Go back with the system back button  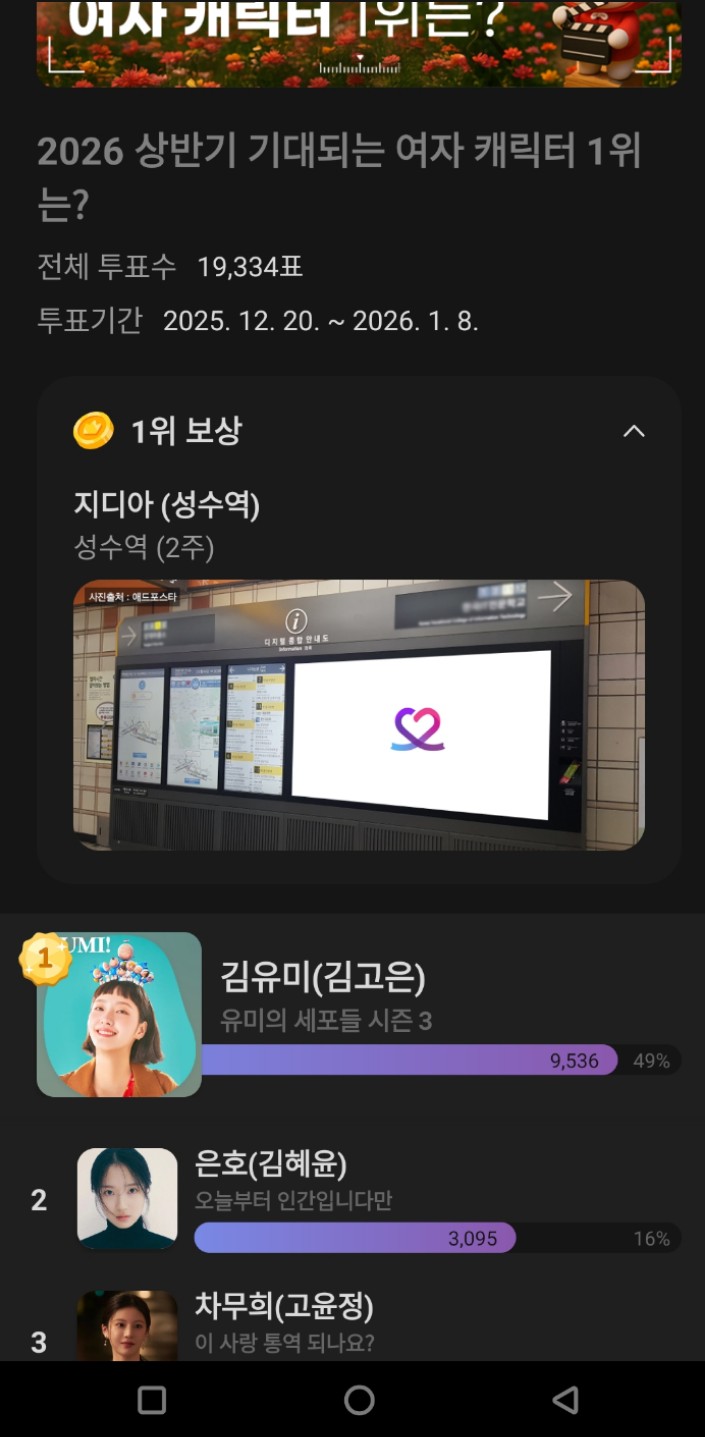click(x=566, y=1400)
